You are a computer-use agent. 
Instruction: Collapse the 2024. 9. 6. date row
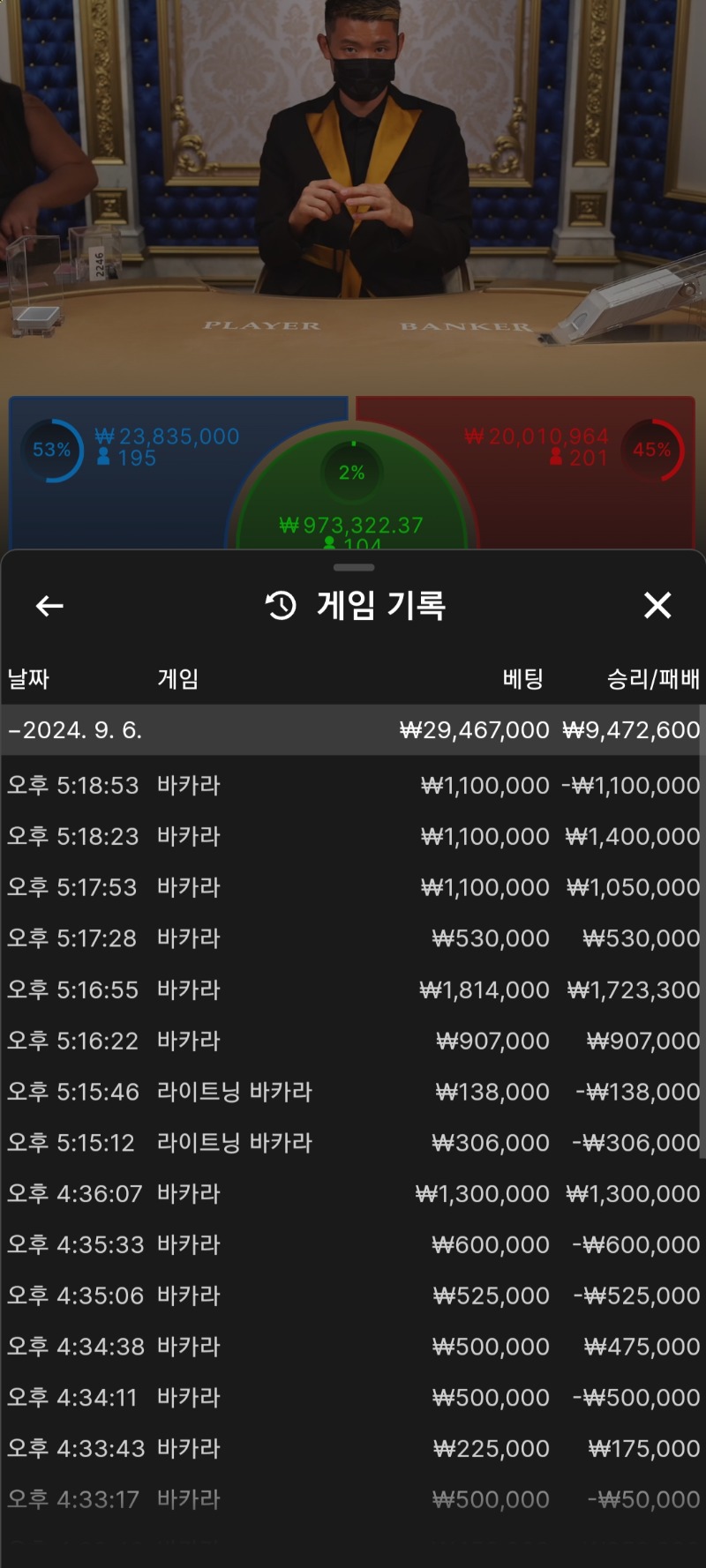click(x=353, y=730)
